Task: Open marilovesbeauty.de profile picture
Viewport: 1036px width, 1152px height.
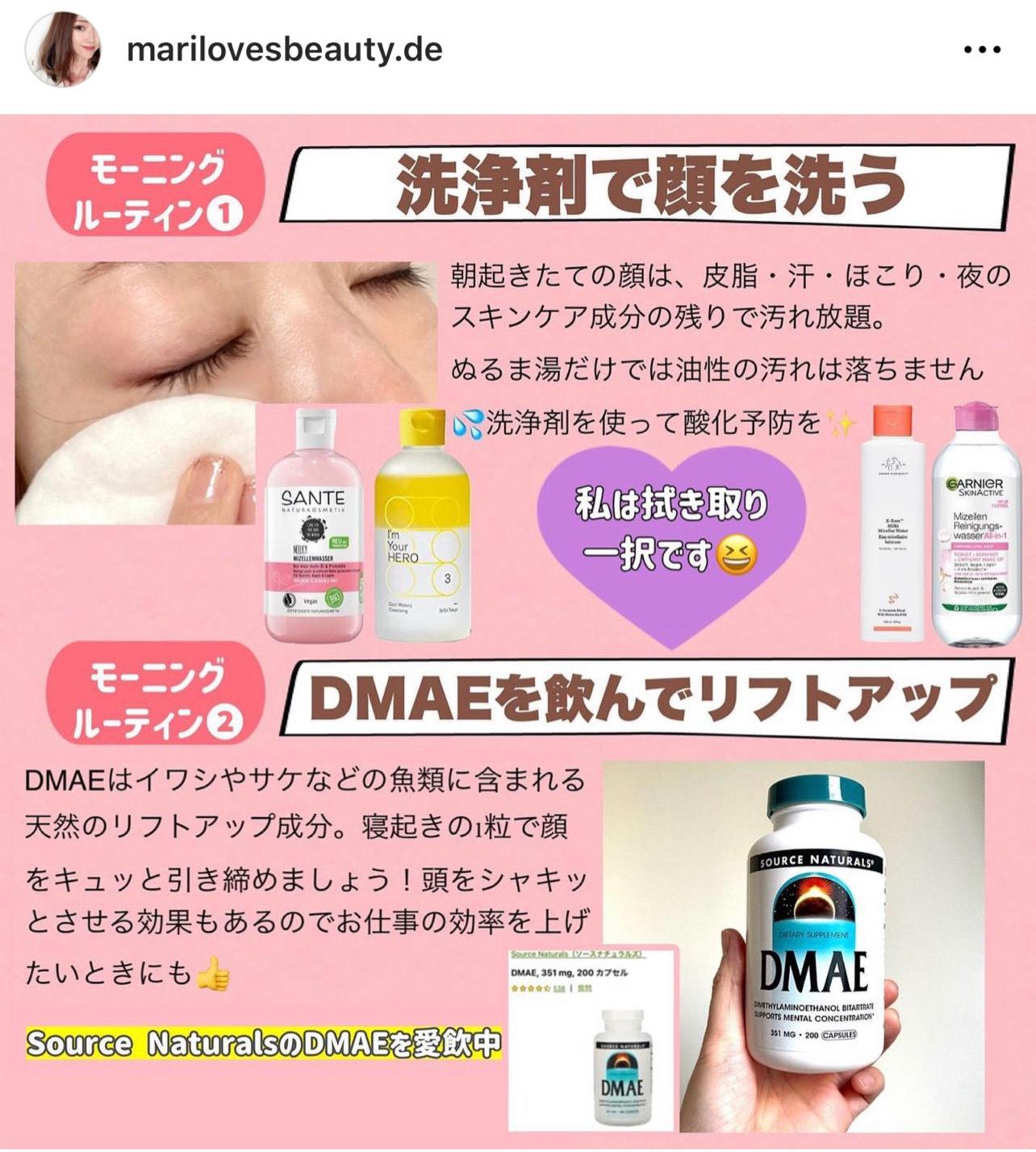Action: click(x=63, y=49)
